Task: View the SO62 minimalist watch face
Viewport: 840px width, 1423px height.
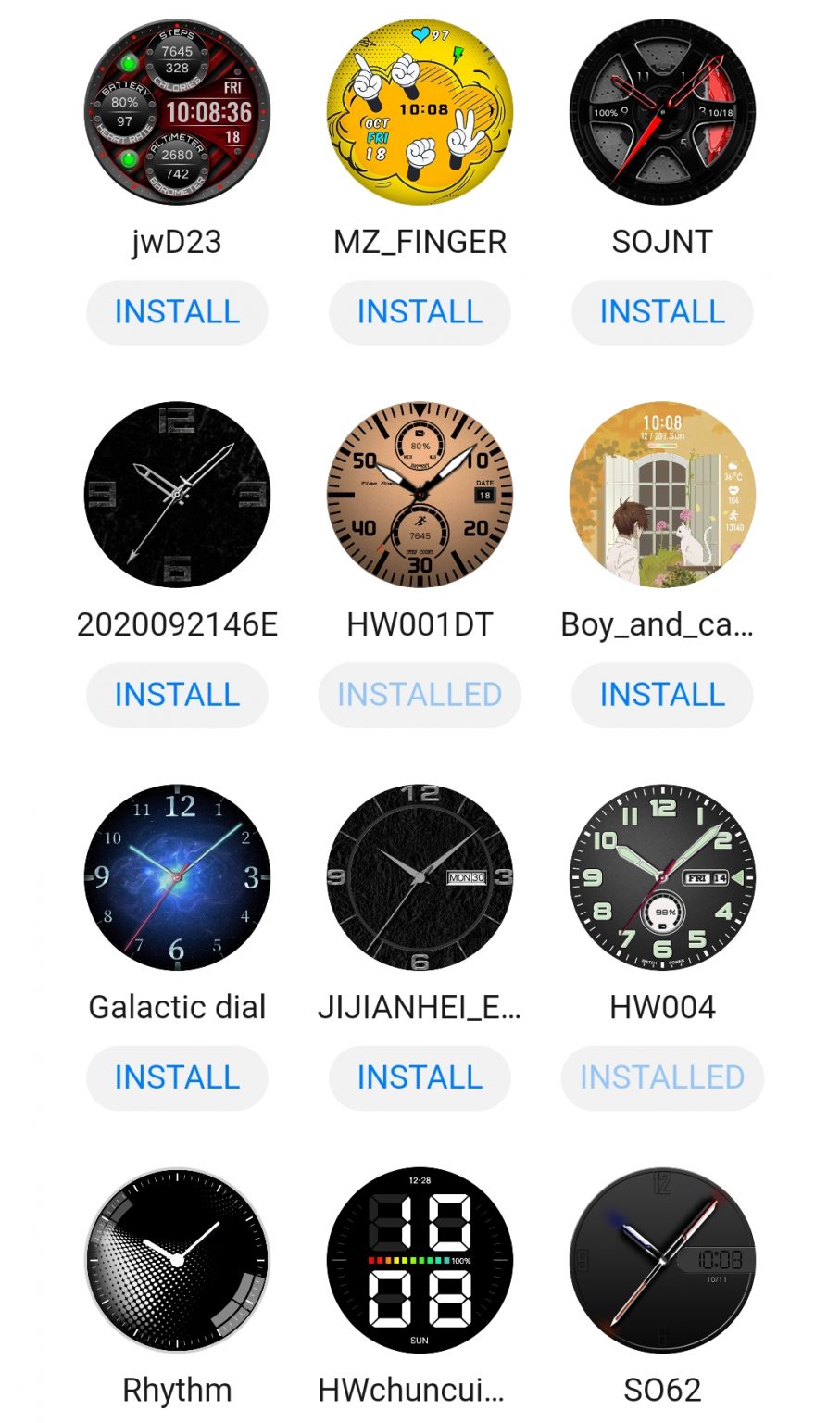Action: pos(661,1260)
